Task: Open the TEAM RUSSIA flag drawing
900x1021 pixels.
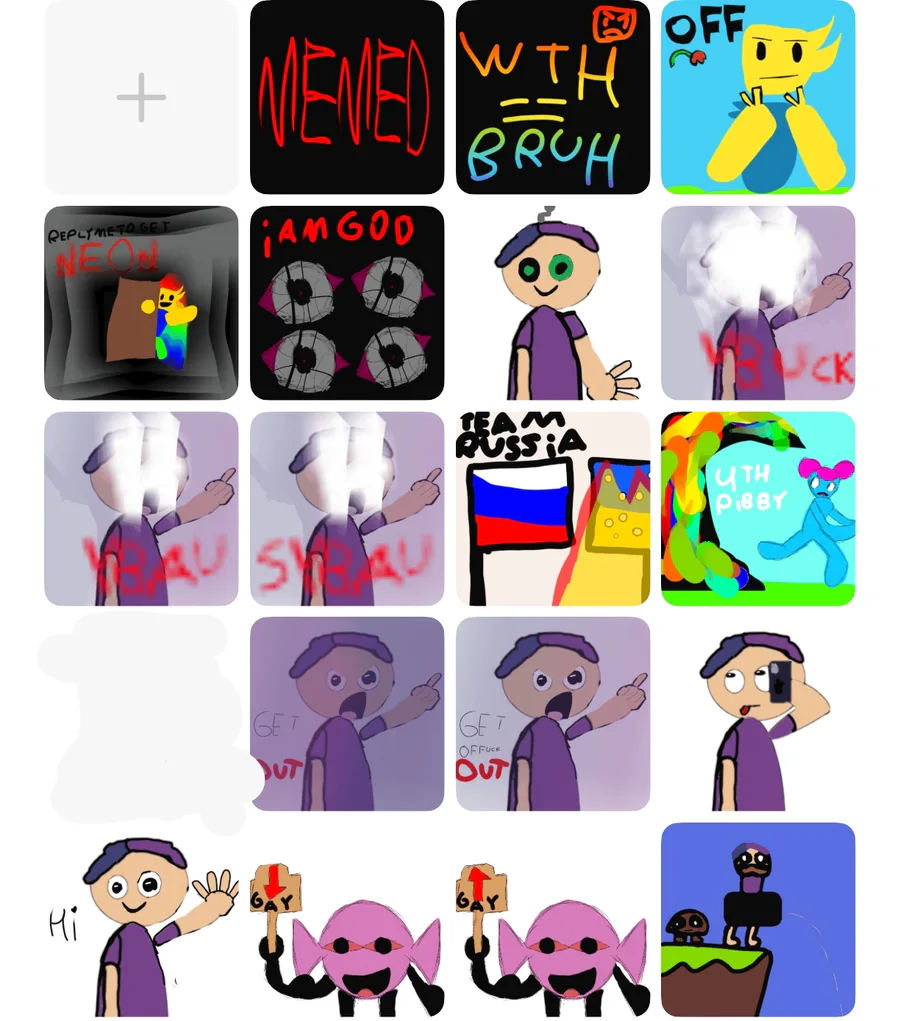Action: (x=553, y=509)
